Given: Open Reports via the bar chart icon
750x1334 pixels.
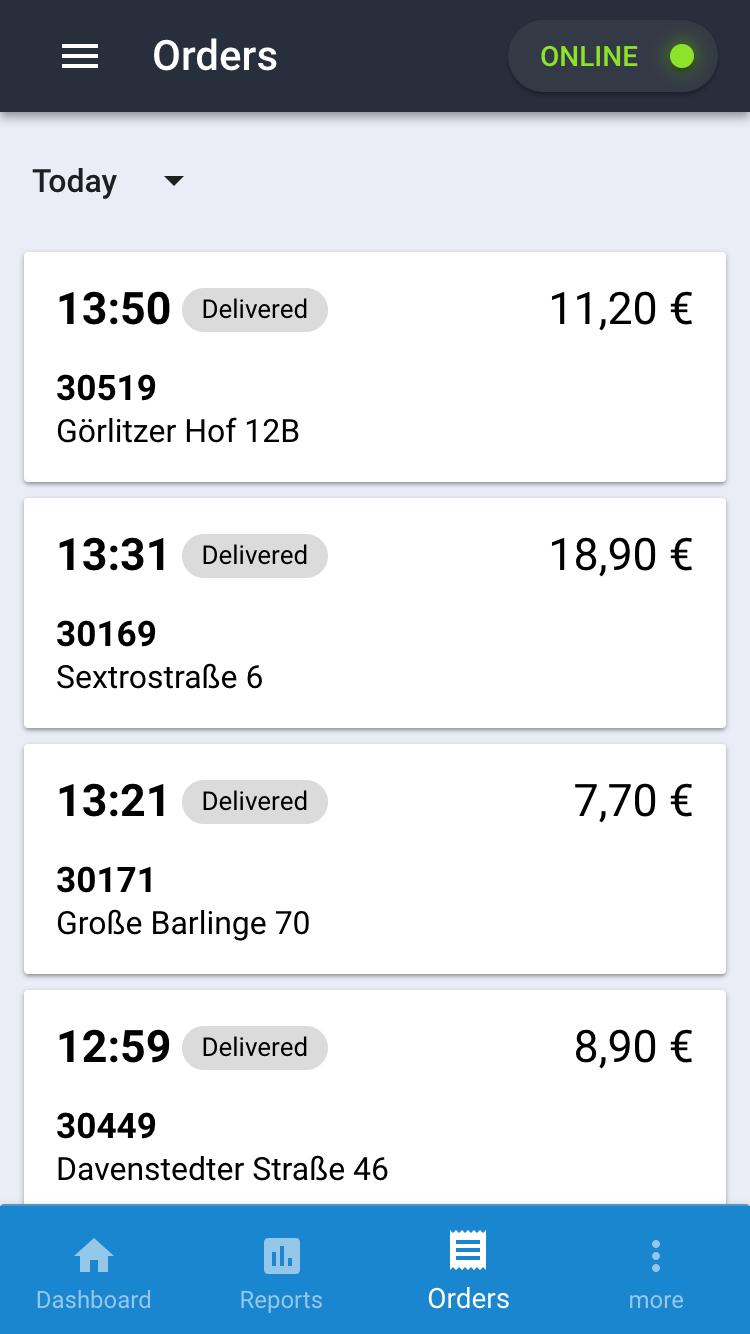Looking at the screenshot, I should 281,1254.
